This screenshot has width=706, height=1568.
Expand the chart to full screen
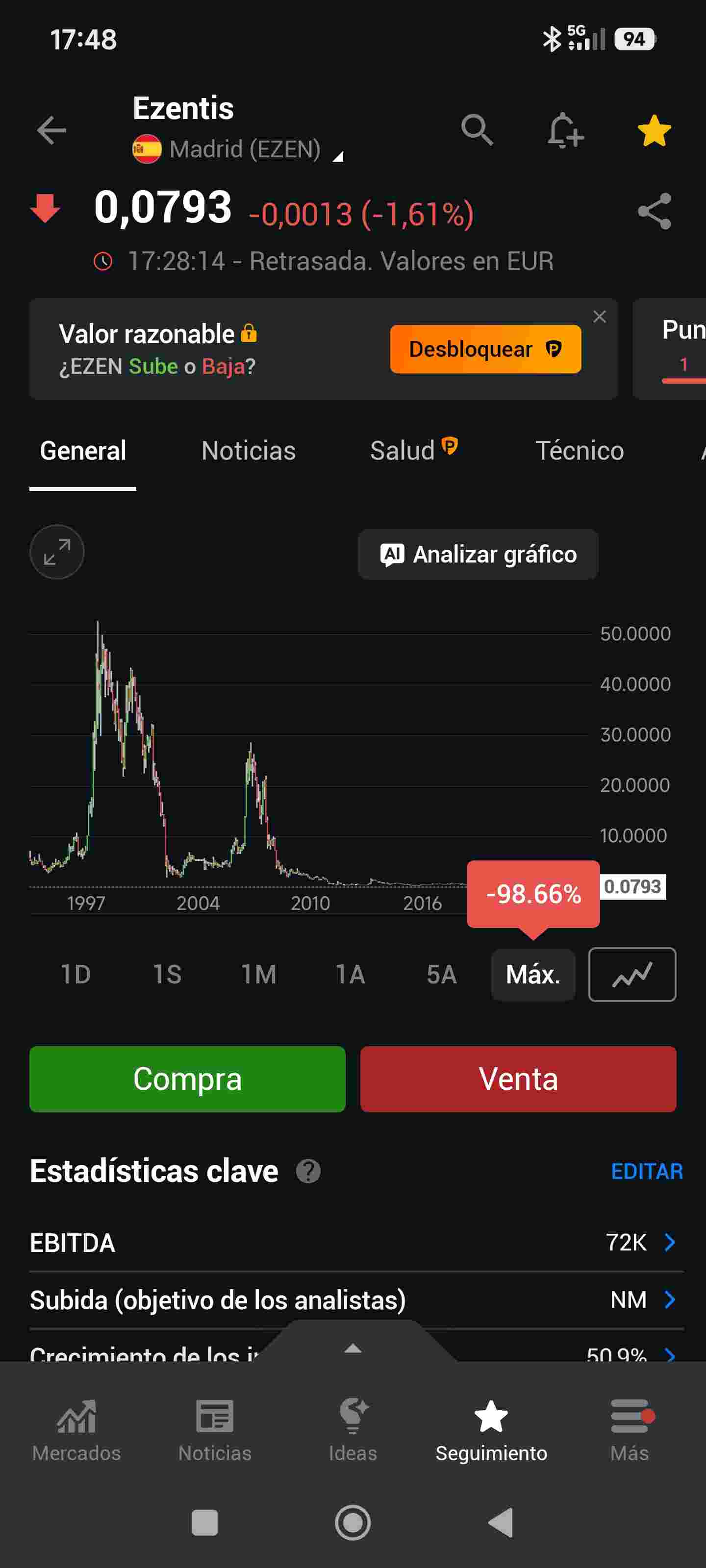point(57,551)
